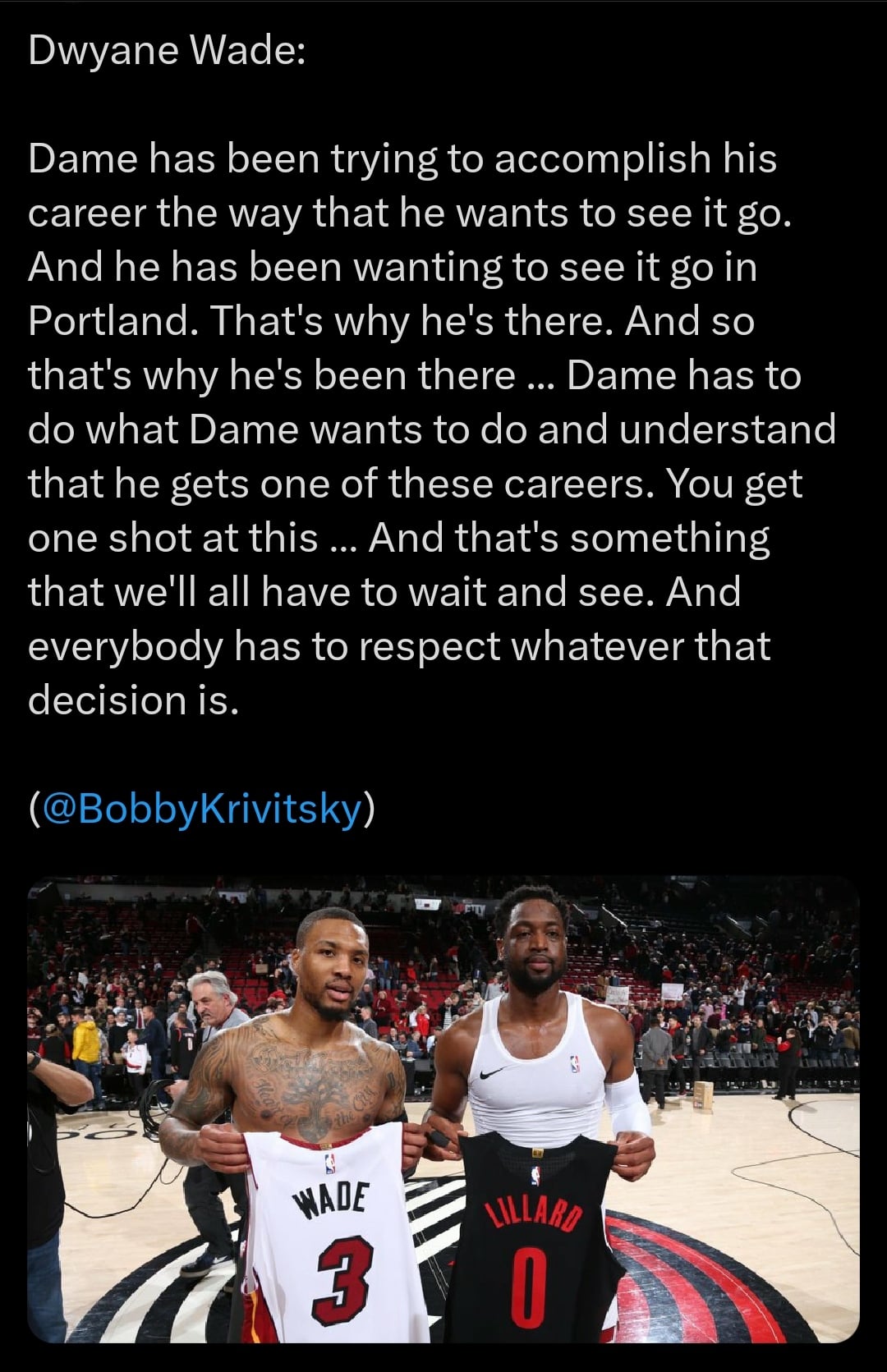The height and width of the screenshot is (1372, 887).
Task: Open the @BobbyKrivitsky profile mention
Action: [201, 810]
